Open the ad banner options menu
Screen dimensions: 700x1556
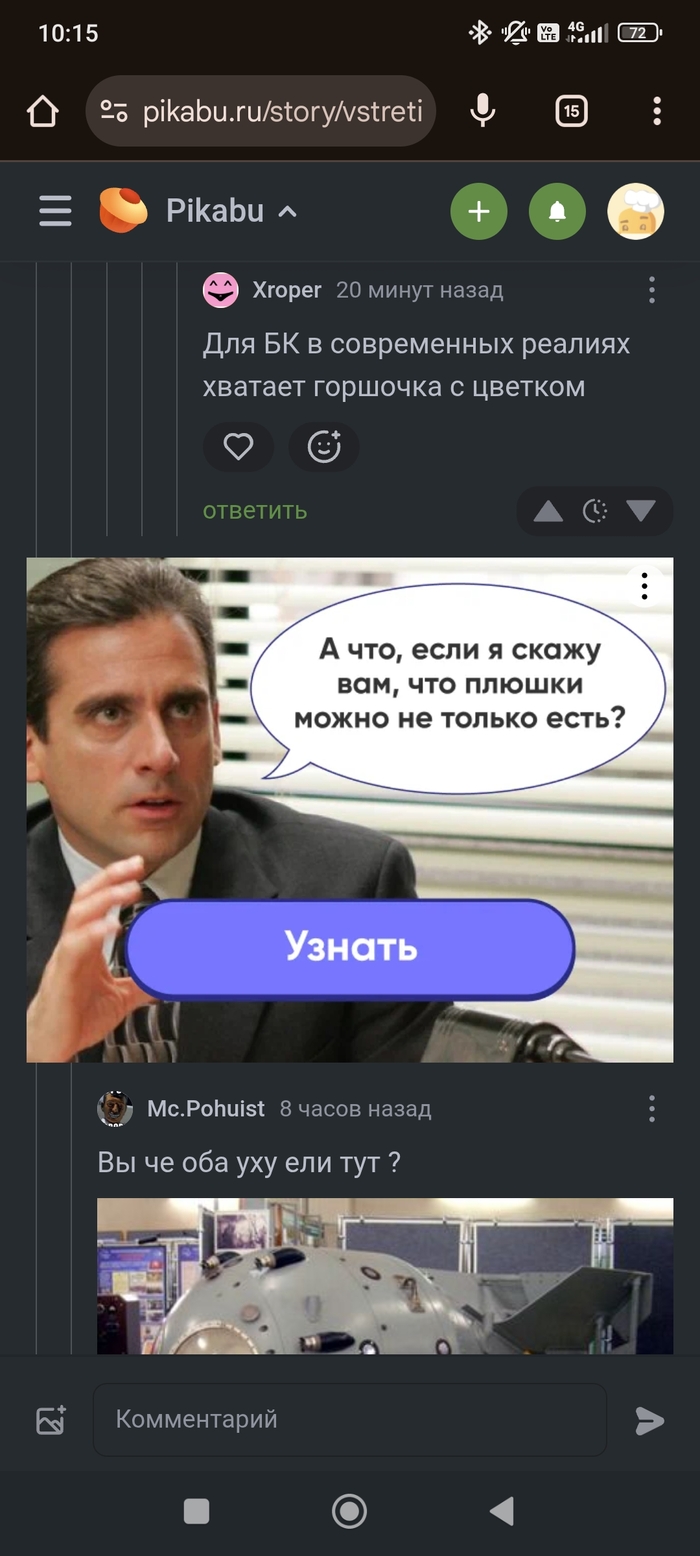click(645, 586)
